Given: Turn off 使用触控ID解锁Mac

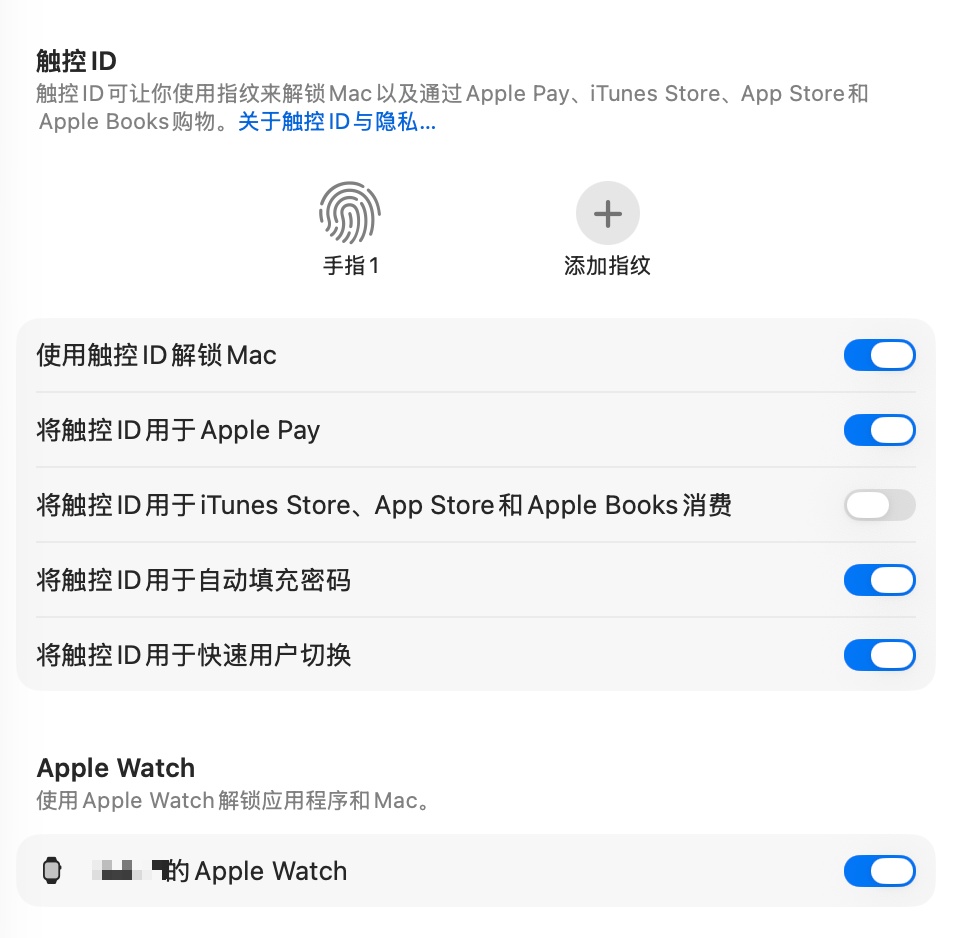Looking at the screenshot, I should pyautogui.click(x=879, y=355).
